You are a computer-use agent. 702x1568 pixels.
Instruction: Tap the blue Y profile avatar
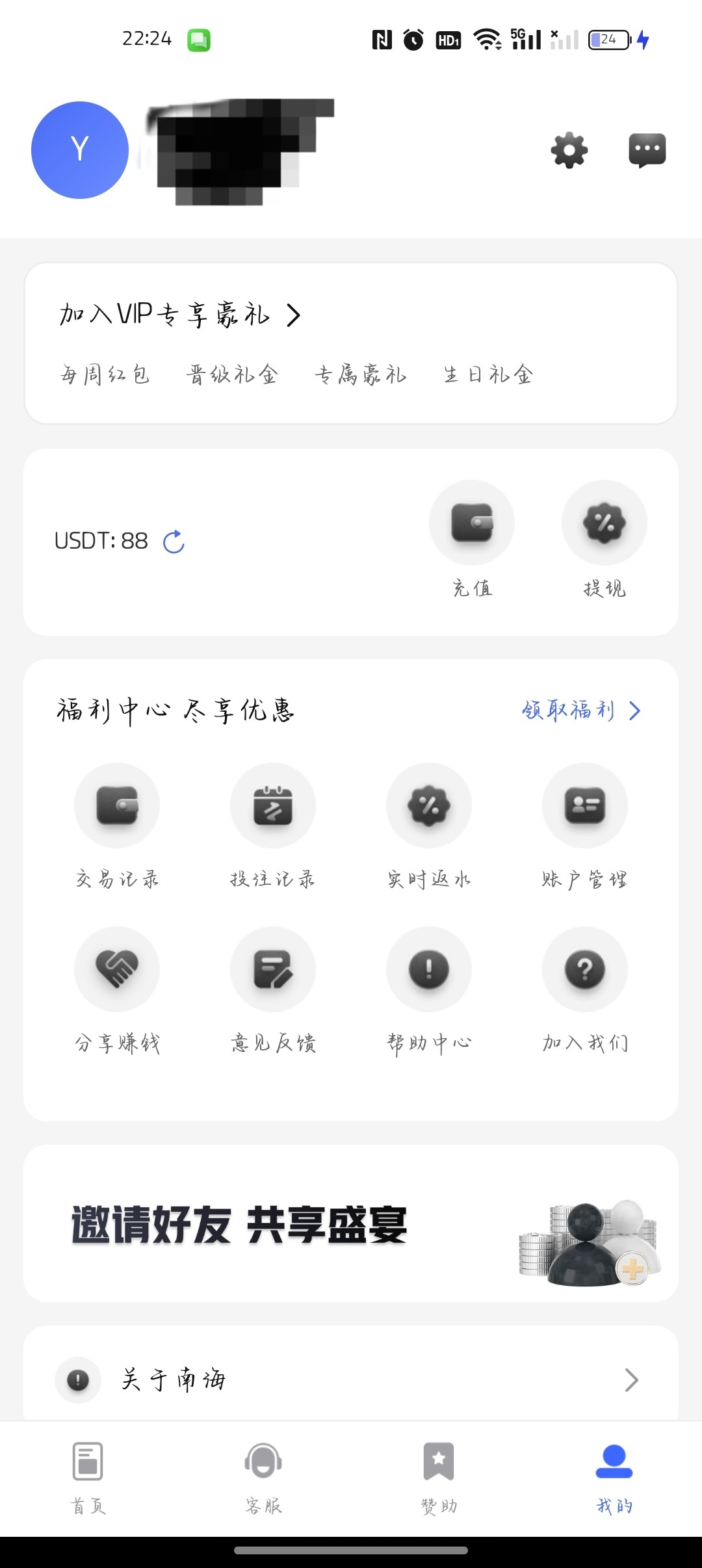(80, 150)
